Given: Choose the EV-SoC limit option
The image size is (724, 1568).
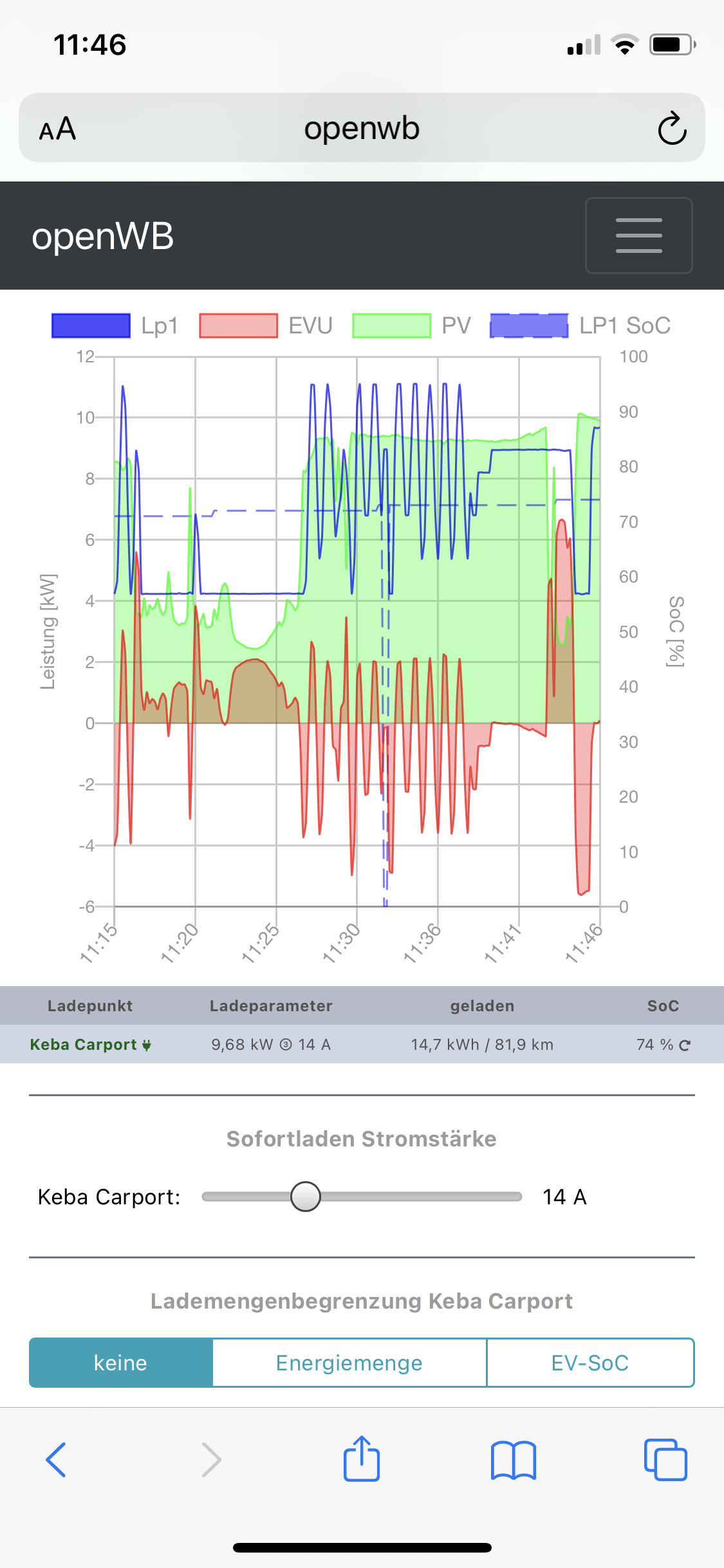Looking at the screenshot, I should (589, 1363).
